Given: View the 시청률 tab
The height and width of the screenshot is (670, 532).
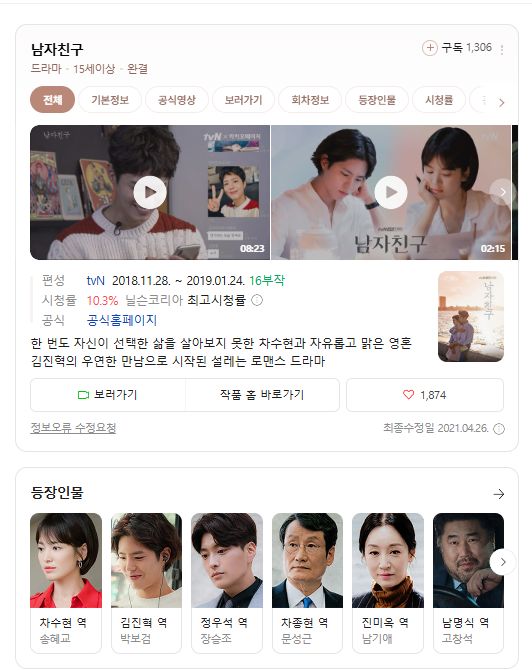Looking at the screenshot, I should [x=439, y=100].
